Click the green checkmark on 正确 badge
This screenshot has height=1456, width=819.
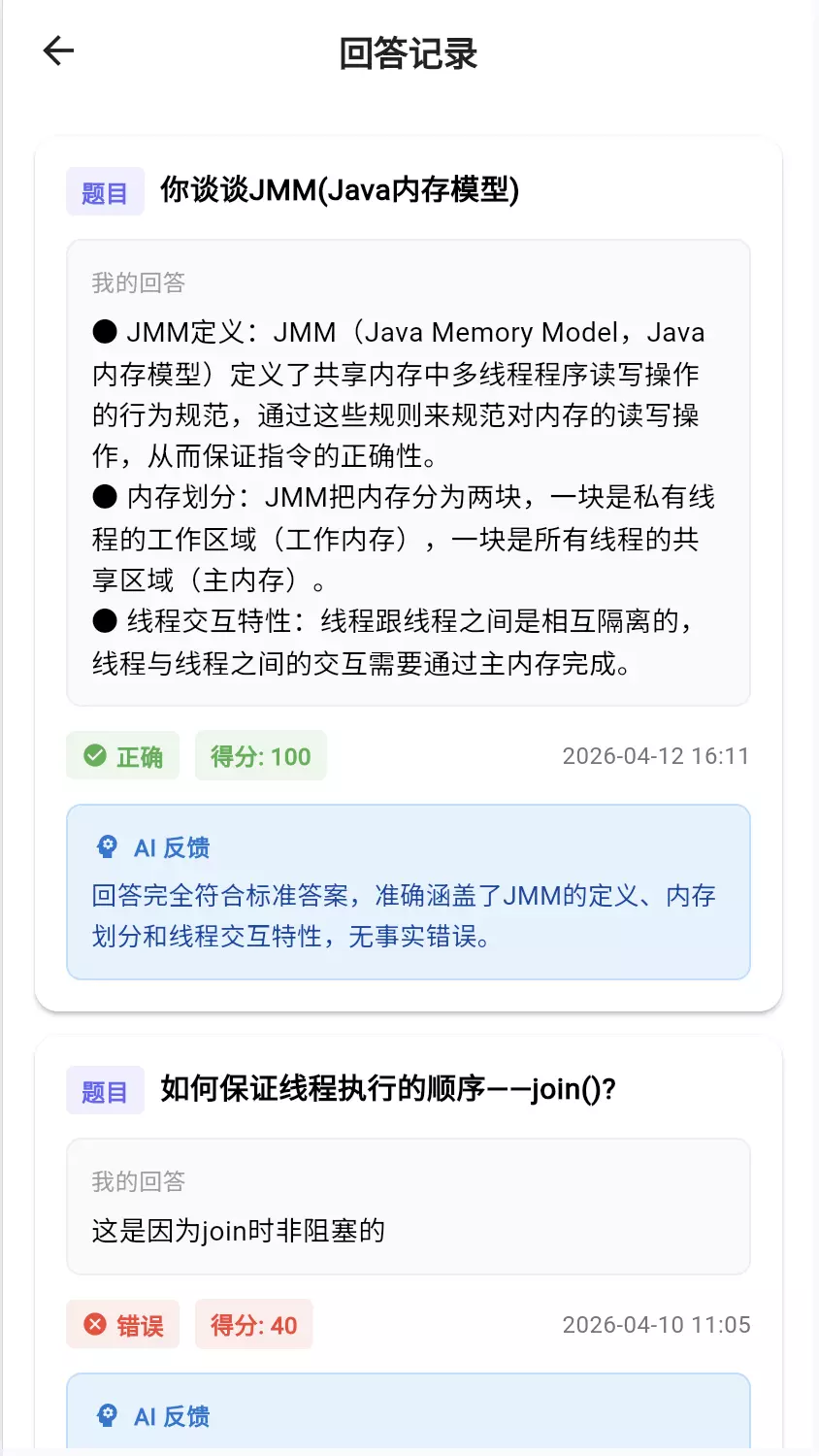(x=97, y=755)
